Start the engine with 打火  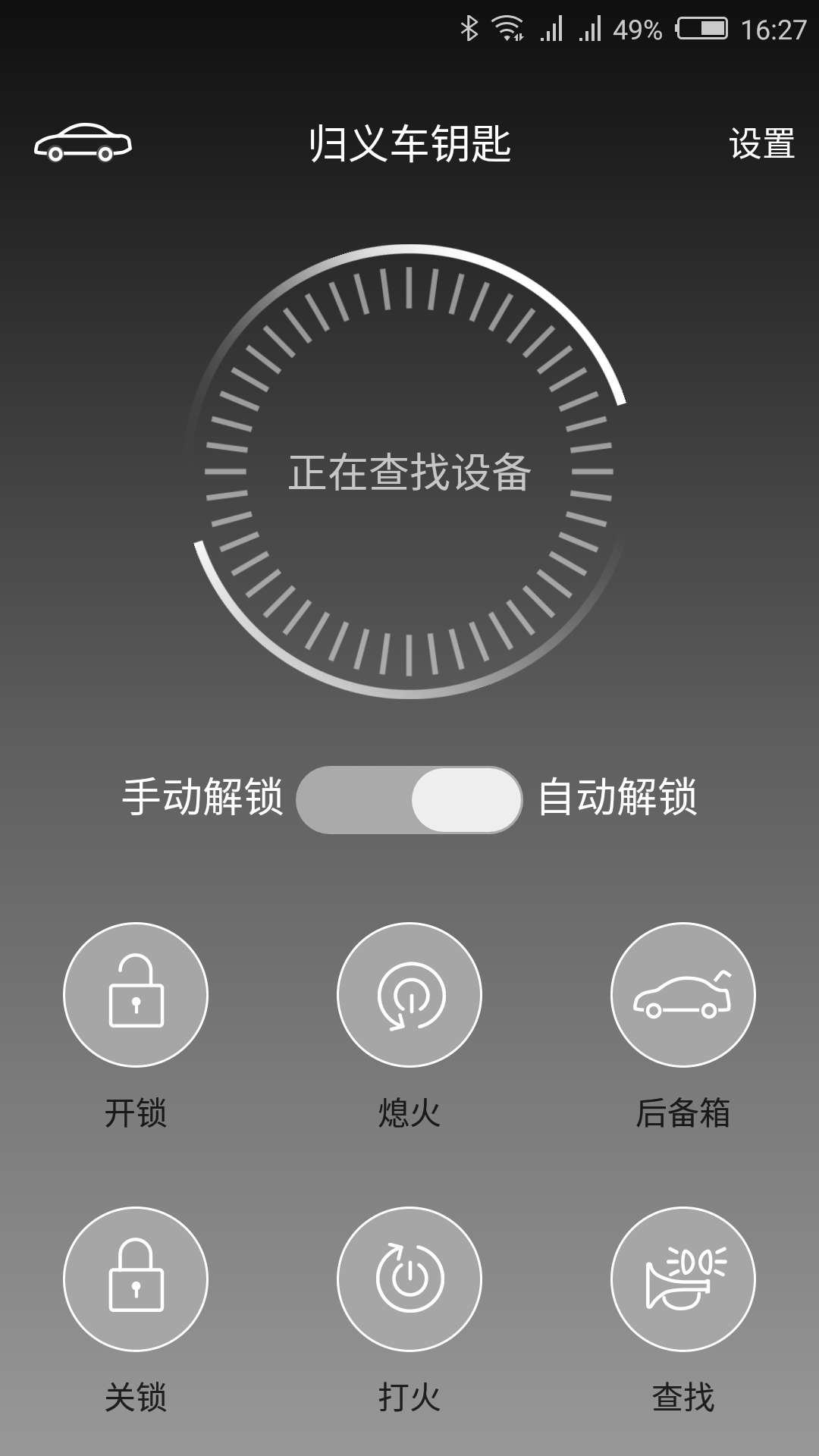point(409,1279)
